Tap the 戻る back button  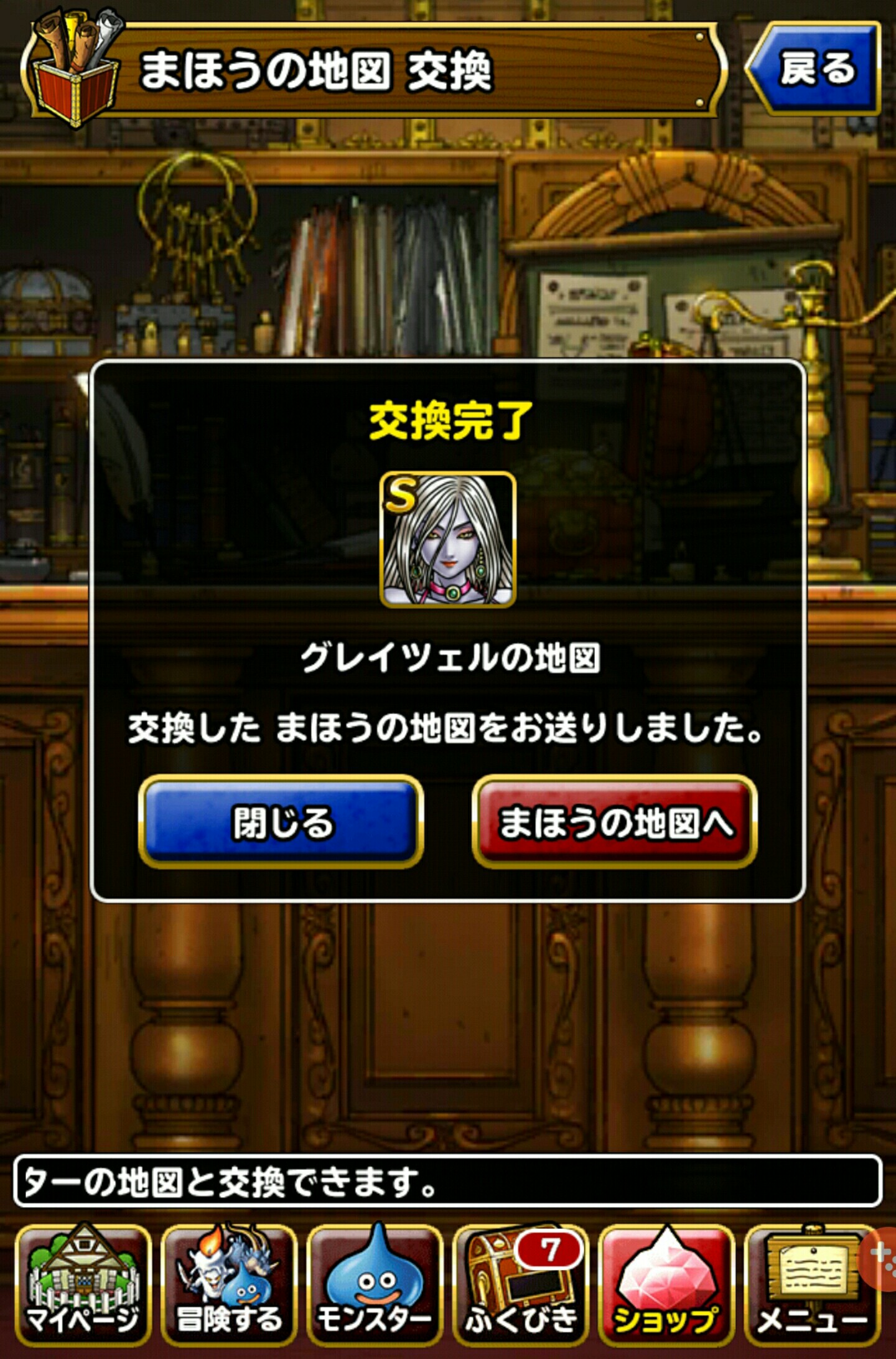[814, 68]
